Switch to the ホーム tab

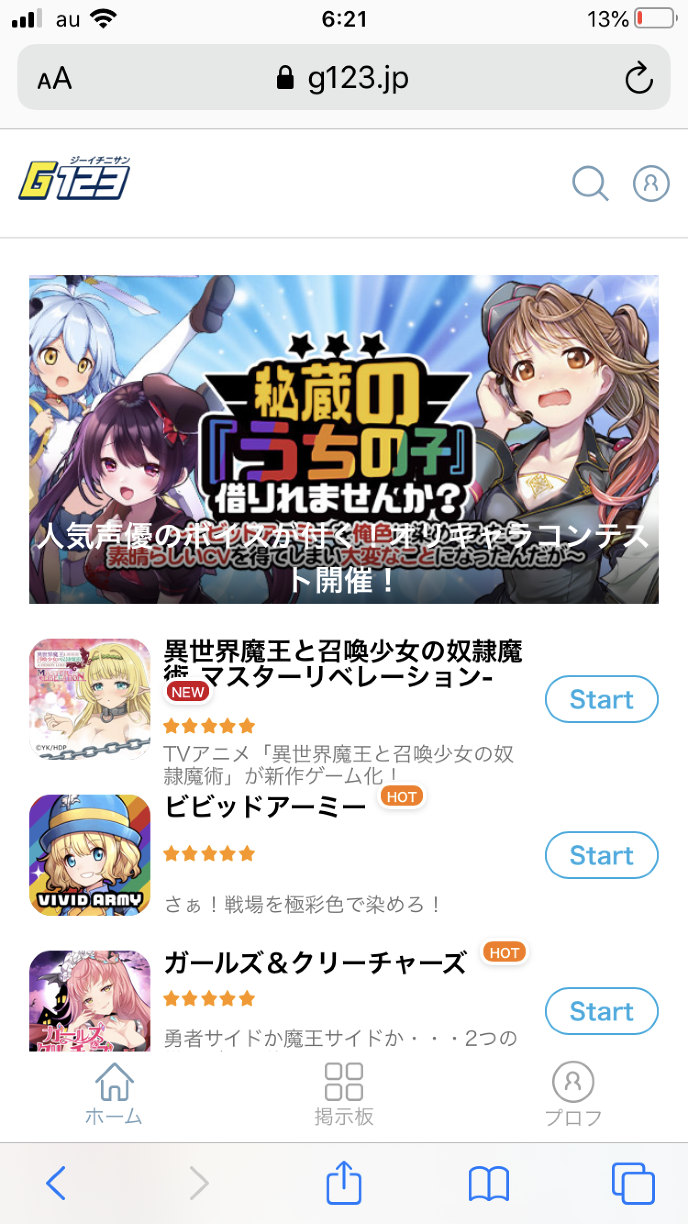(x=113, y=1094)
